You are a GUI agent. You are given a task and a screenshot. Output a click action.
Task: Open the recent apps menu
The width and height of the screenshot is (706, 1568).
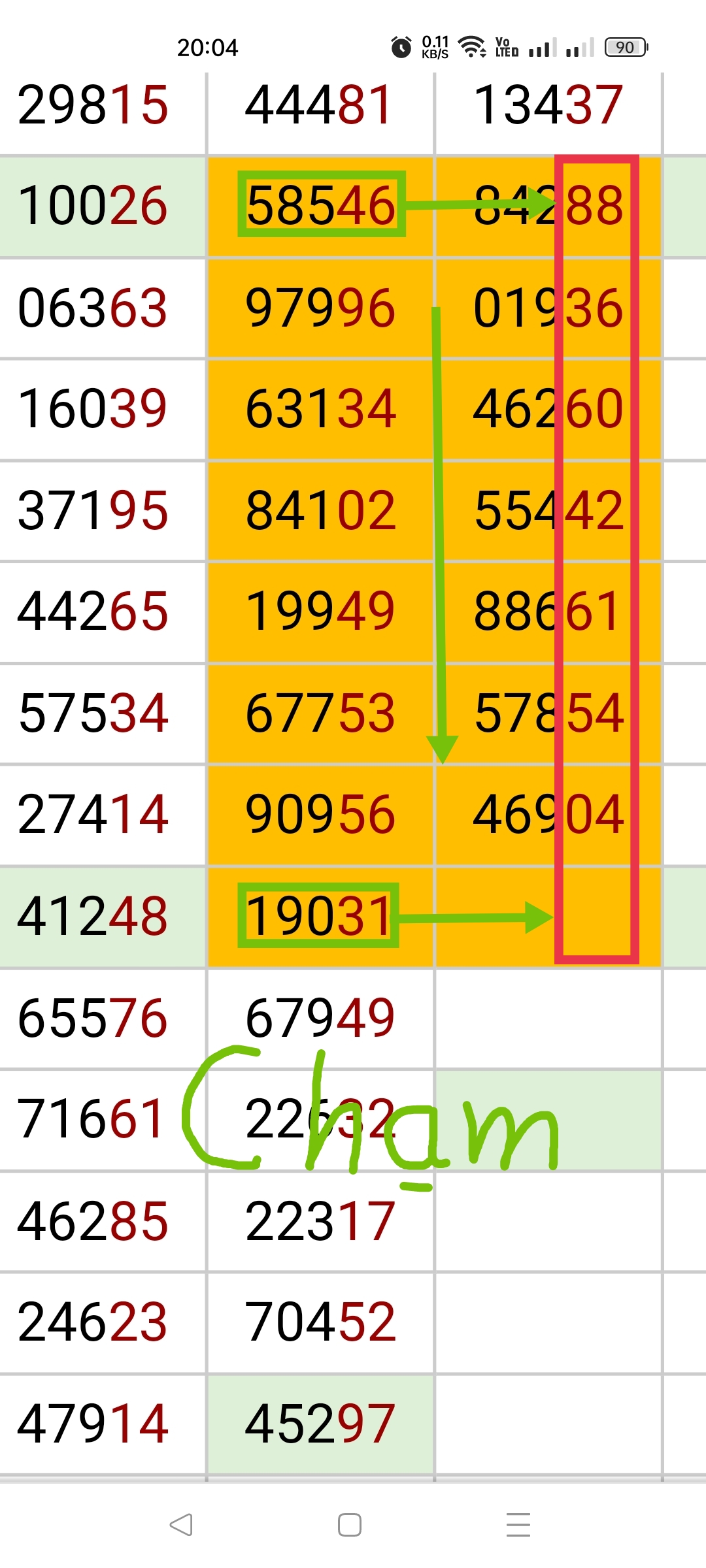pos(518,1524)
